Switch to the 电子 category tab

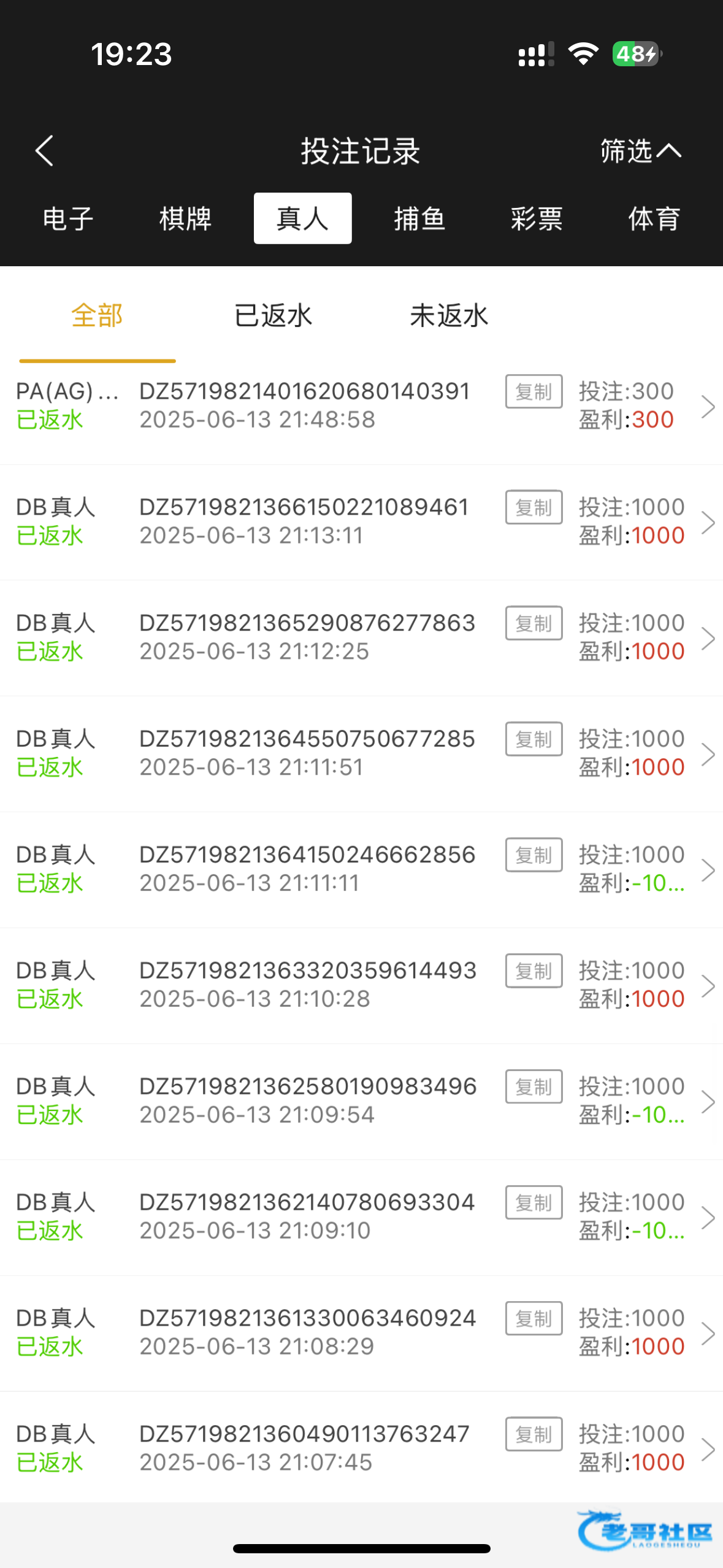pos(67,219)
